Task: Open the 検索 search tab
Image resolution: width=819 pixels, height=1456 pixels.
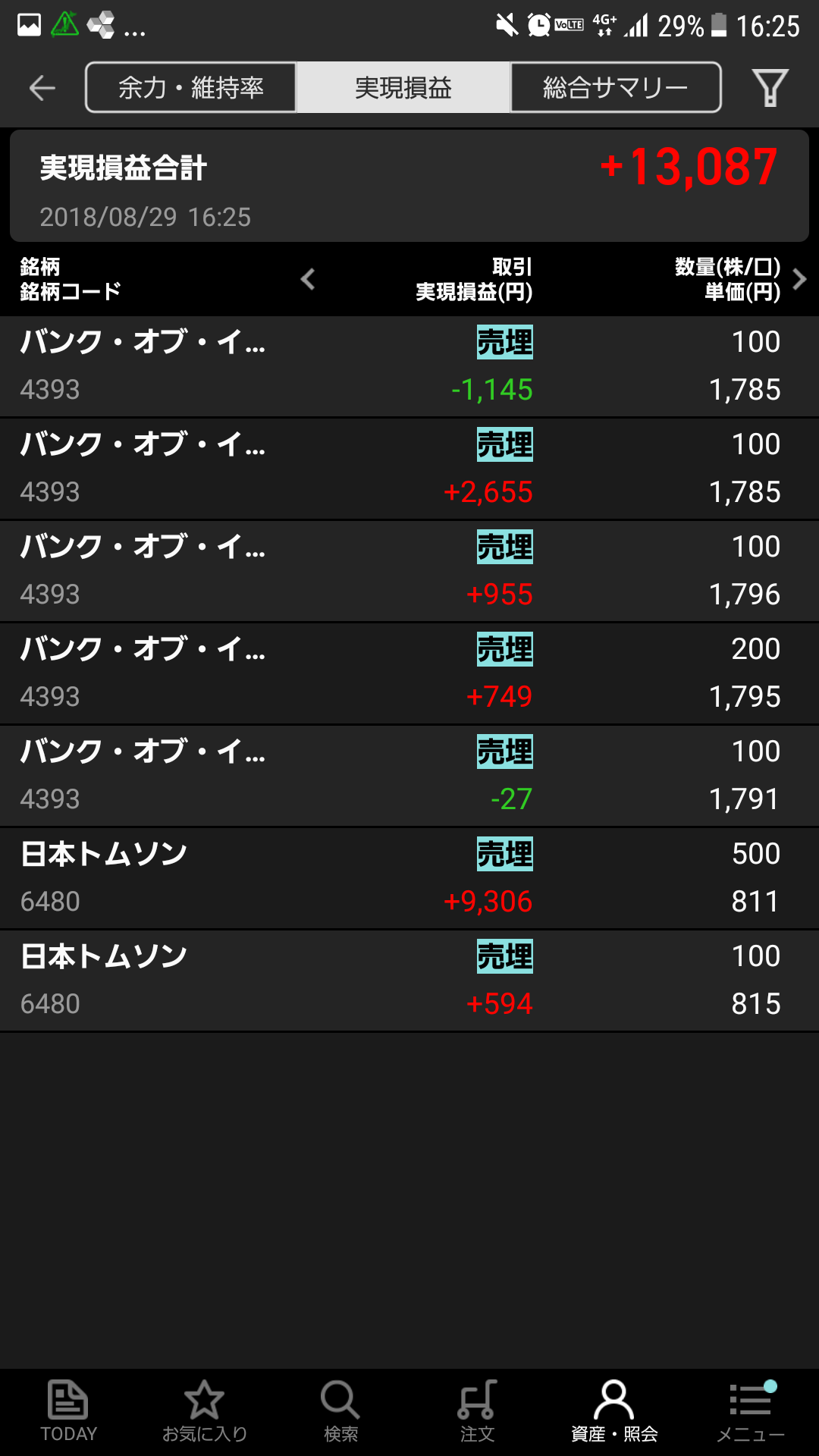Action: coord(340,1410)
